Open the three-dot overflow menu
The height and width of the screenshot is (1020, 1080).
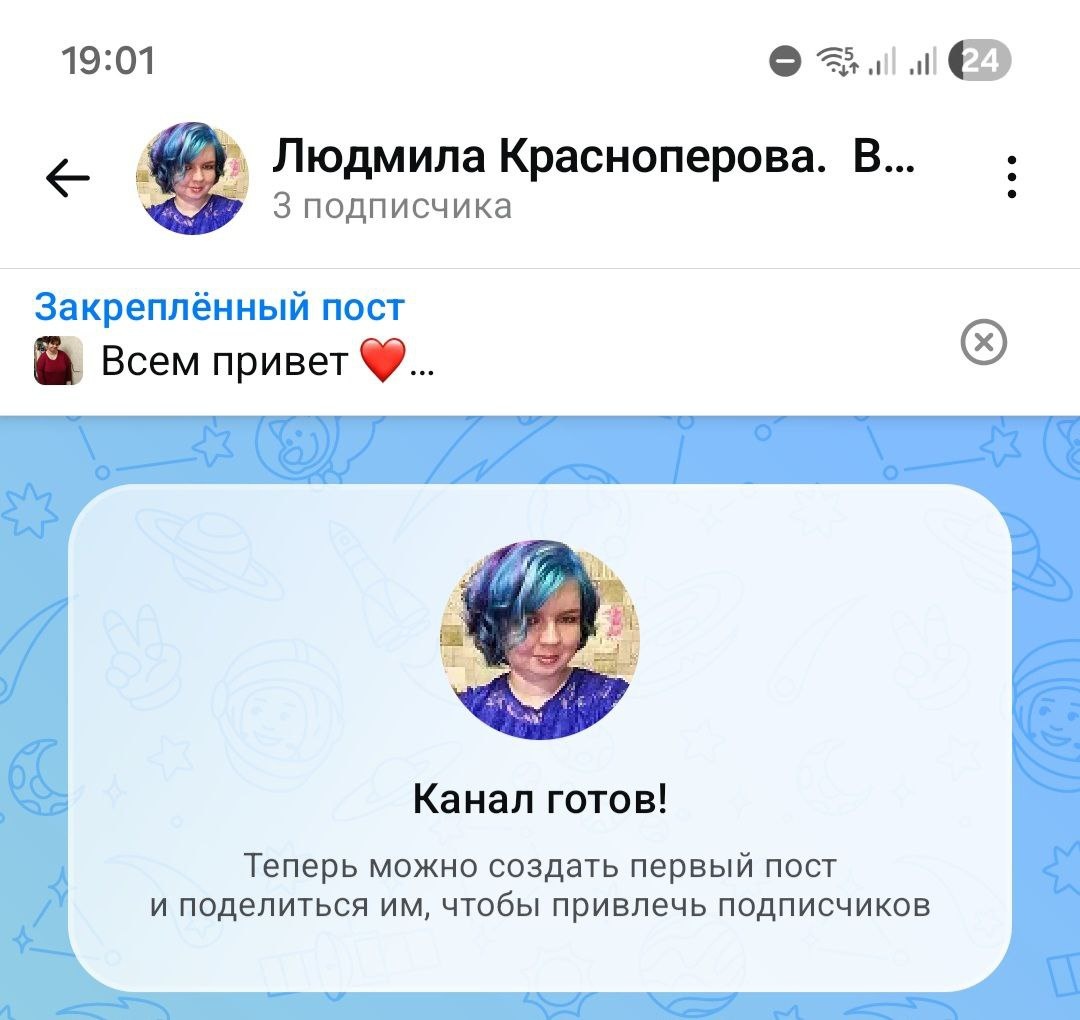1012,178
